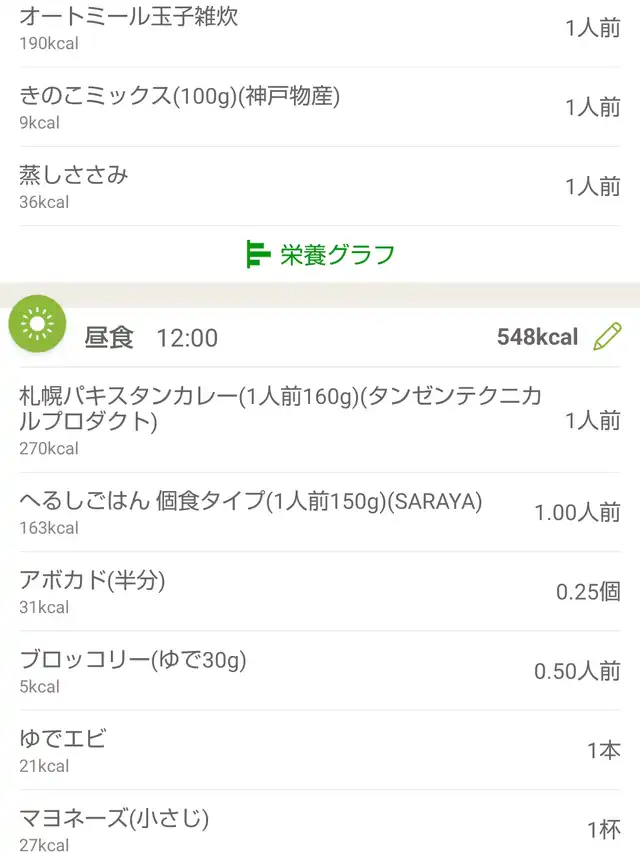Edit the 昼食 lunch entry with pencil icon
This screenshot has height=853, width=640.
607,337
